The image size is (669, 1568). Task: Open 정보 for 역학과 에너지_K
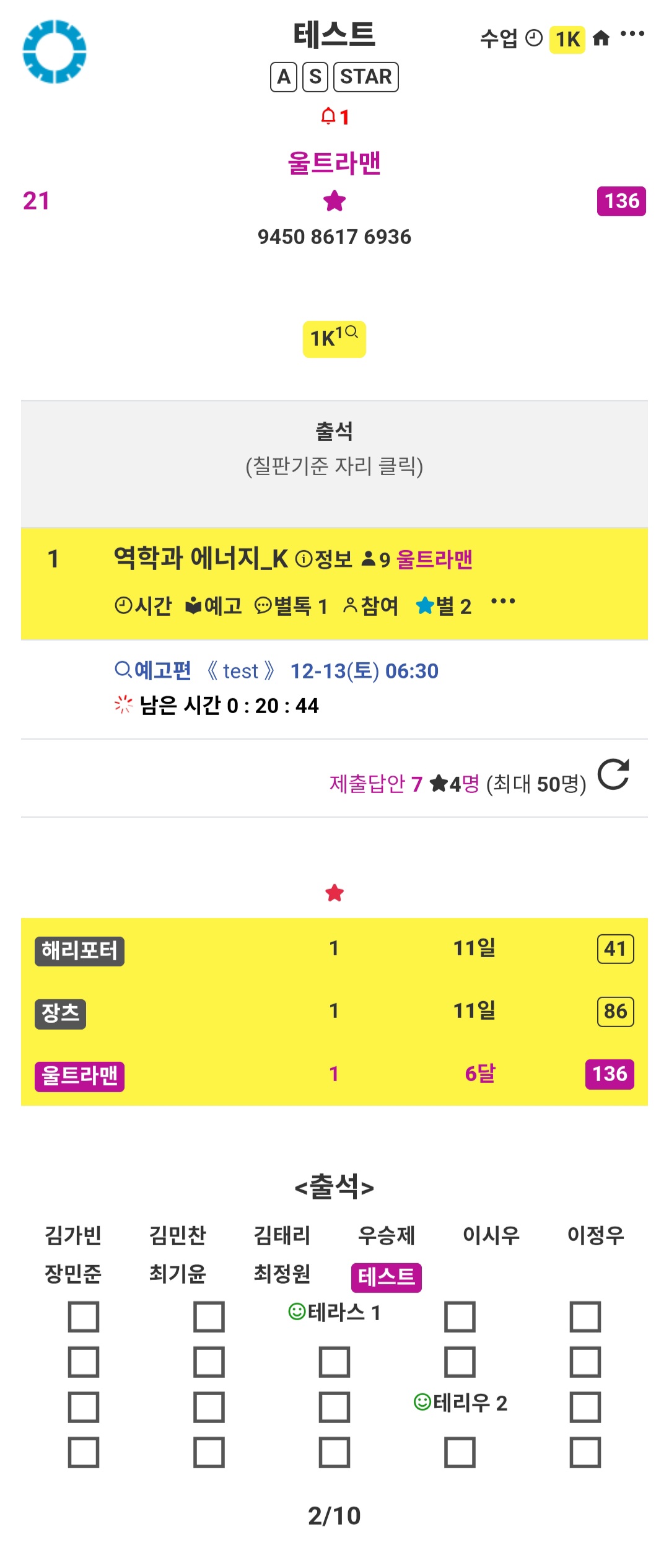click(323, 559)
